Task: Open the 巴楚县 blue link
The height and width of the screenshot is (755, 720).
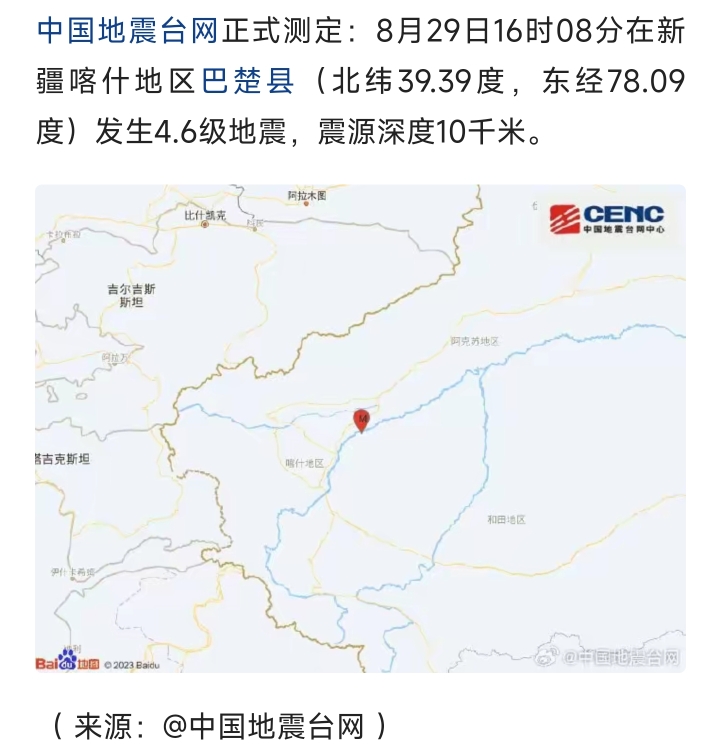Action: 248,80
